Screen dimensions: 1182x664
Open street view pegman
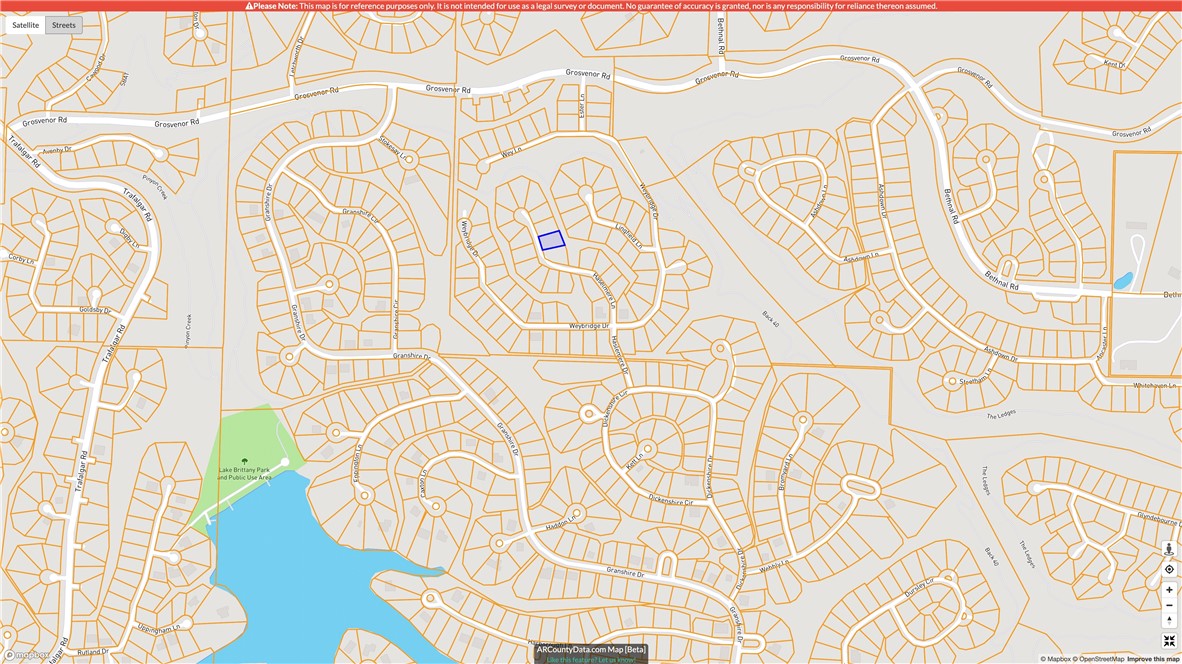click(1169, 549)
